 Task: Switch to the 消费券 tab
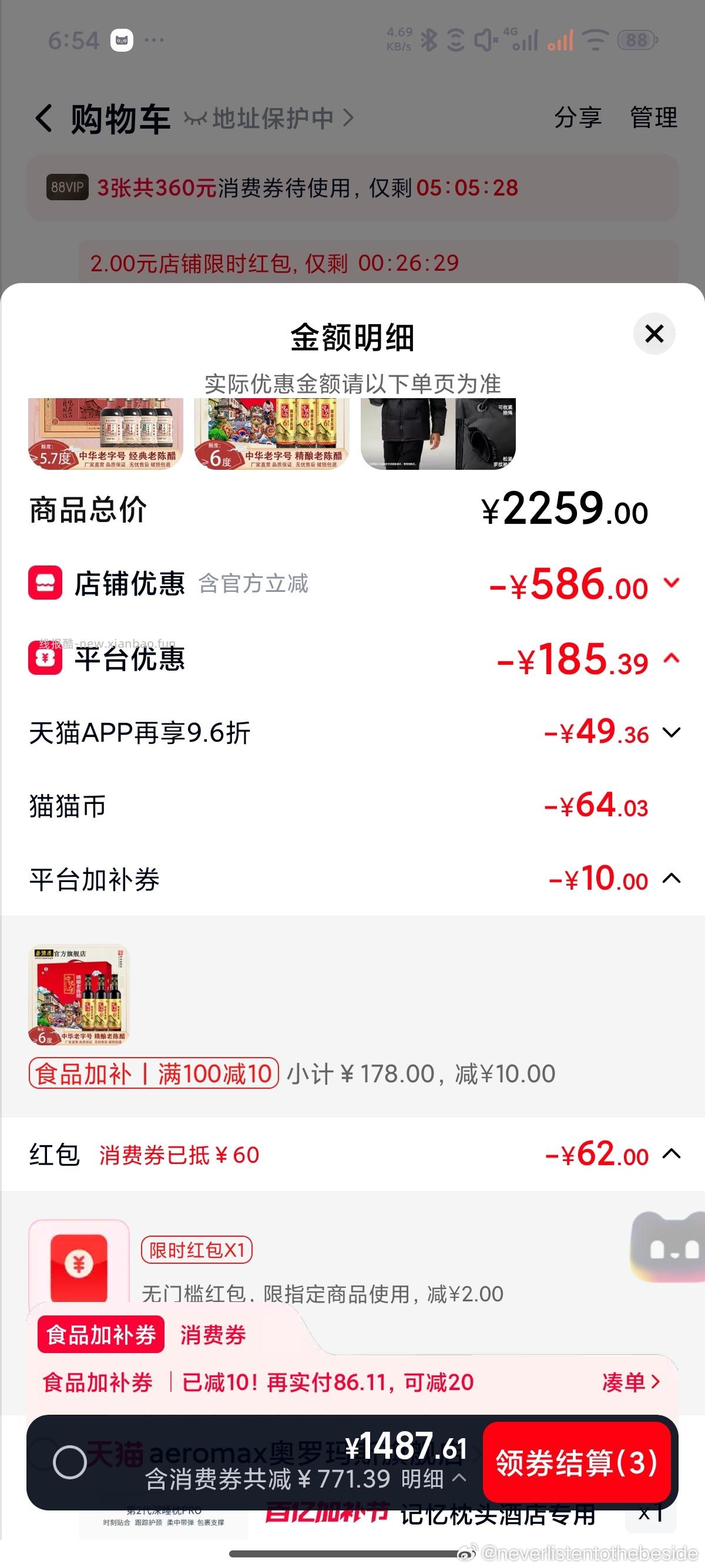pyautogui.click(x=213, y=1335)
